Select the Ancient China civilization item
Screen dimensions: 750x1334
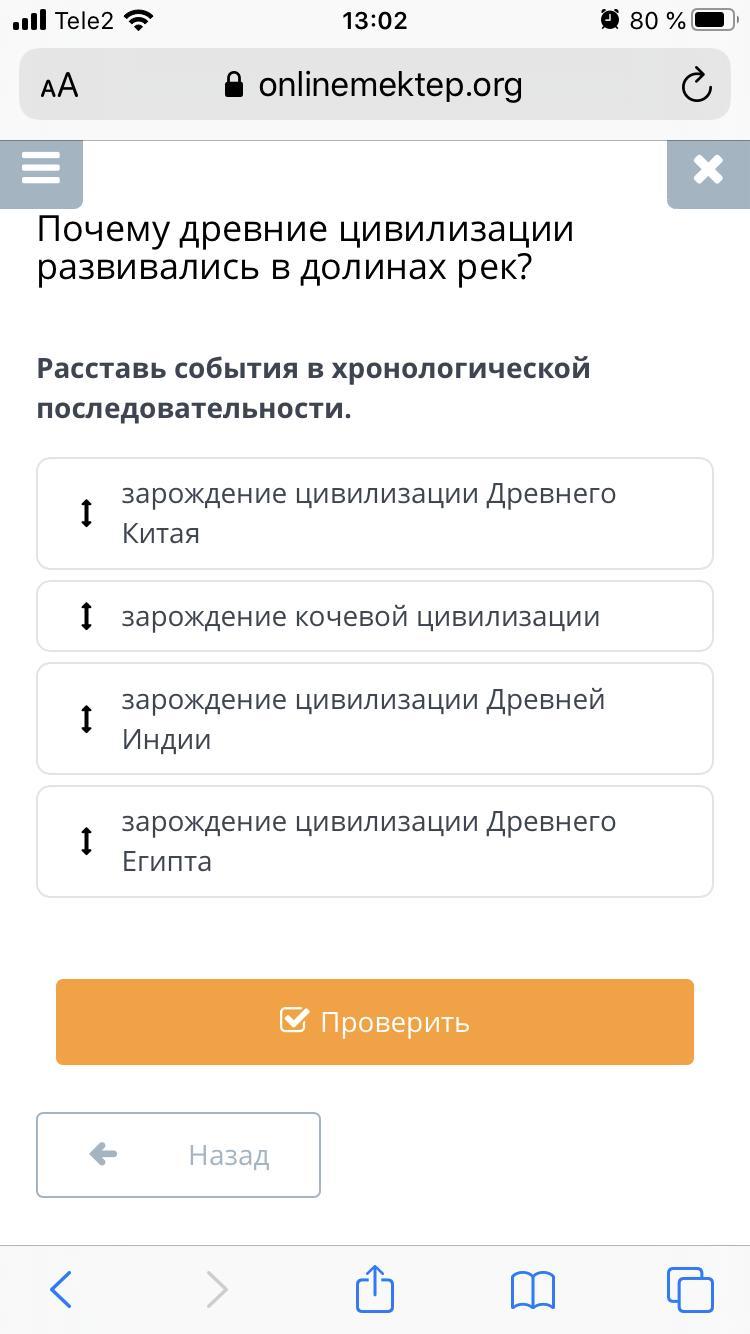[x=375, y=513]
